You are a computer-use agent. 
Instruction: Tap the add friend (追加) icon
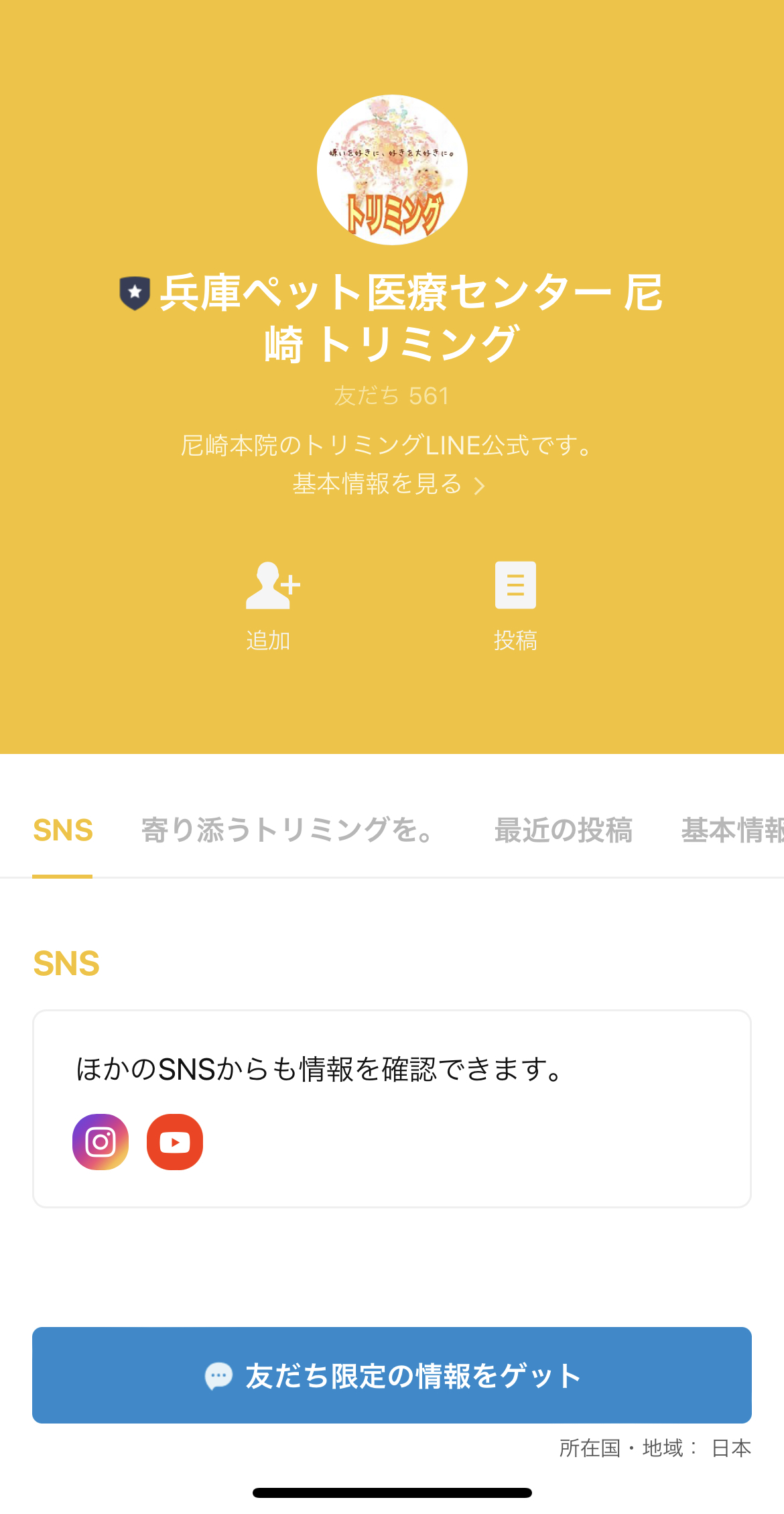269,585
